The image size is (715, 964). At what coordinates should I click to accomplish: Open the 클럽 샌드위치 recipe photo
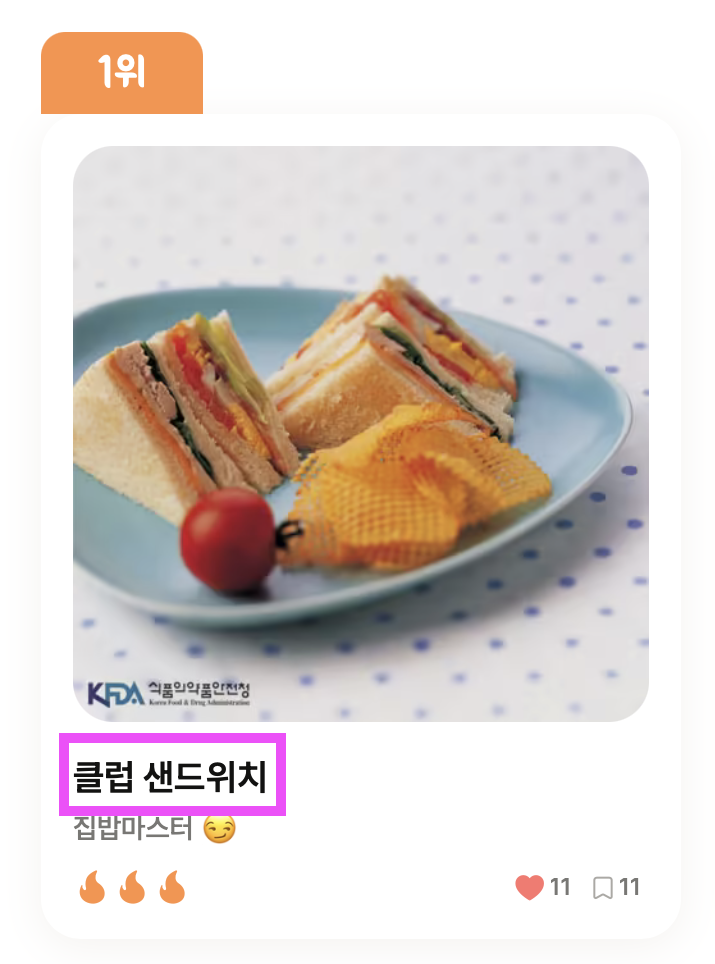(x=360, y=433)
